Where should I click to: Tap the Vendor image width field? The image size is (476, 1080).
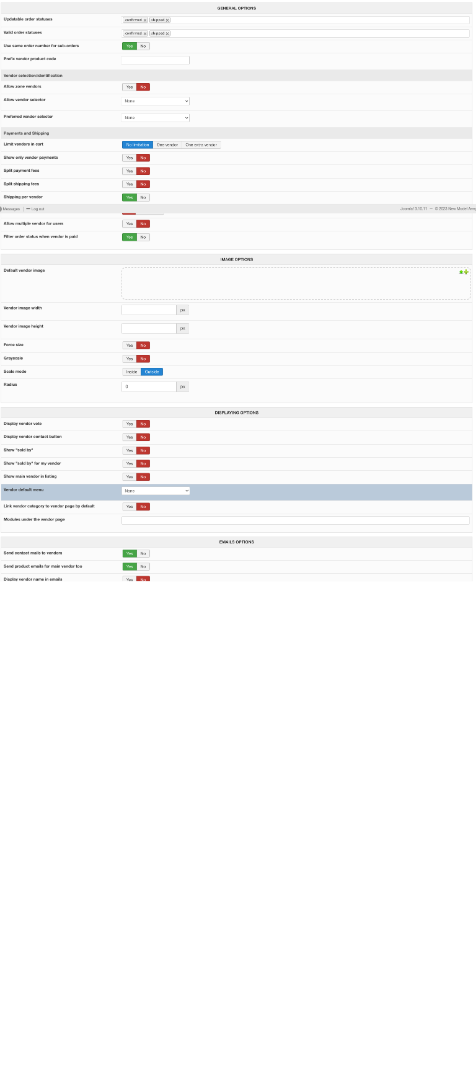click(x=149, y=310)
